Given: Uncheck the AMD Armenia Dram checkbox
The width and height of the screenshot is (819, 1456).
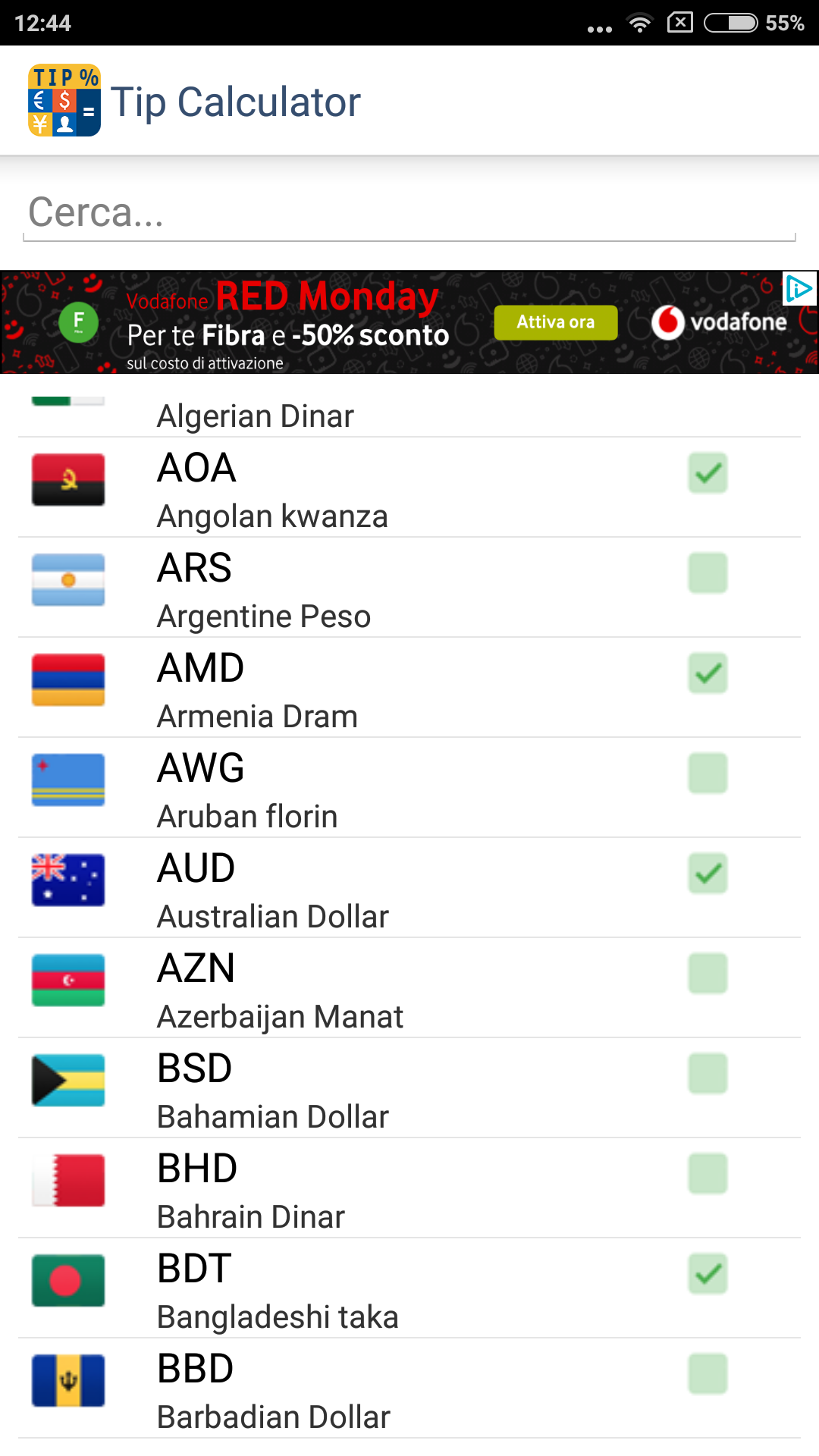Looking at the screenshot, I should pos(708,673).
